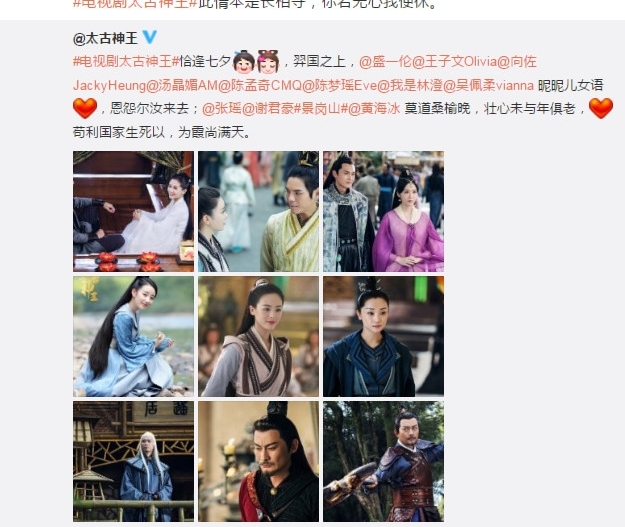
Task: Open photo with woman in purple dress
Action: (383, 211)
